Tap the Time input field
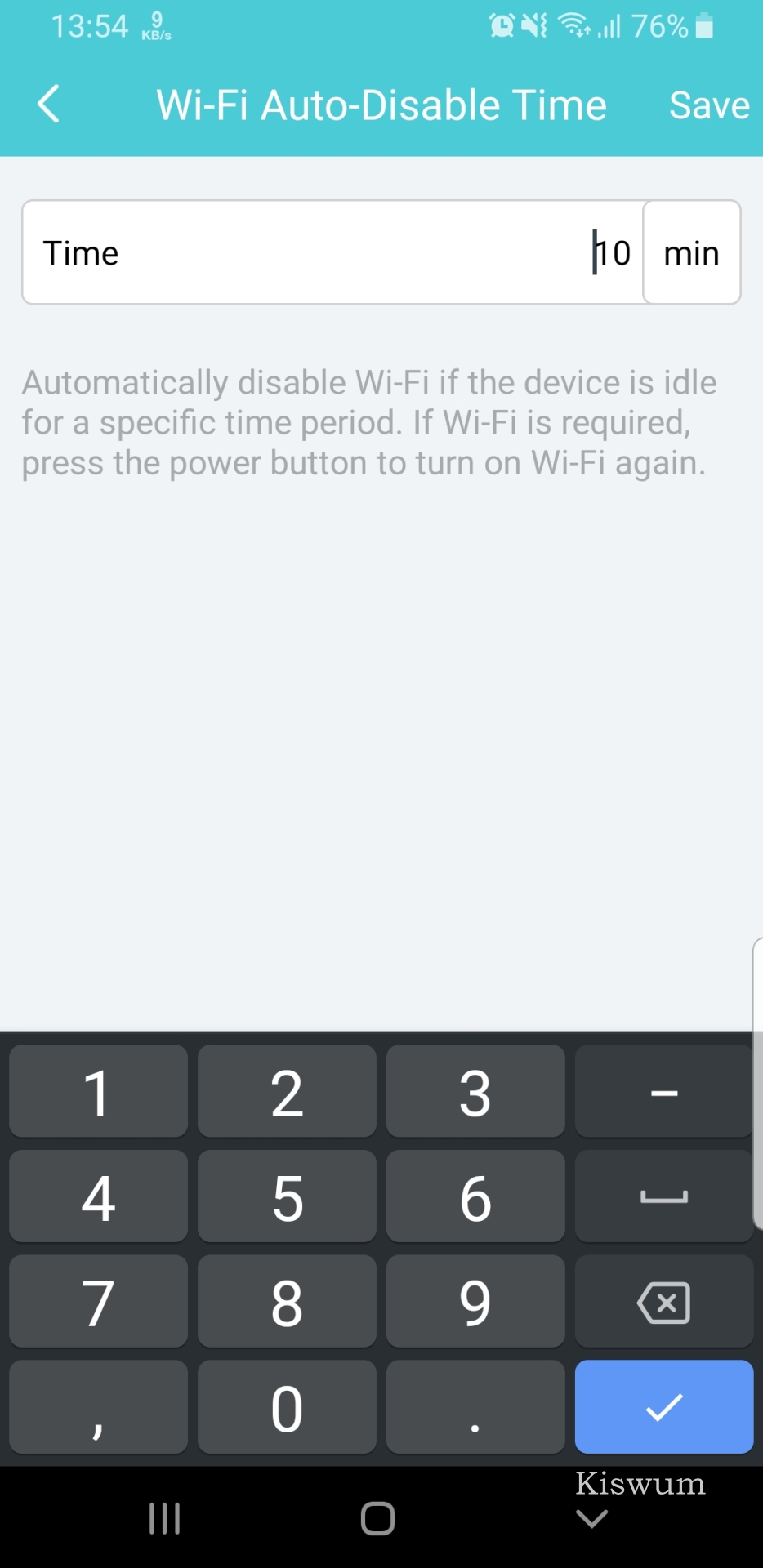Viewport: 763px width, 1568px height. coord(333,252)
